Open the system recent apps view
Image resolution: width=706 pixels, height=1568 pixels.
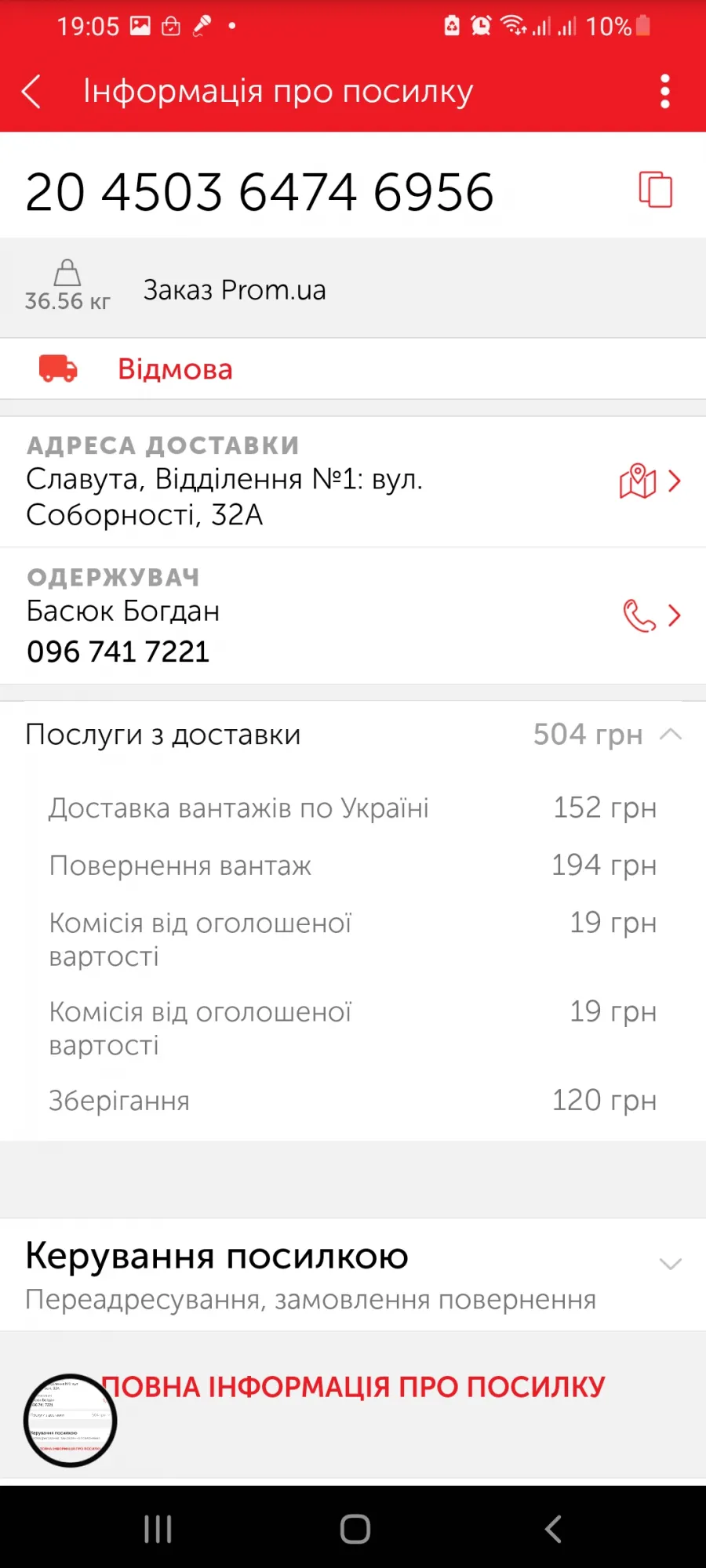point(158,1528)
